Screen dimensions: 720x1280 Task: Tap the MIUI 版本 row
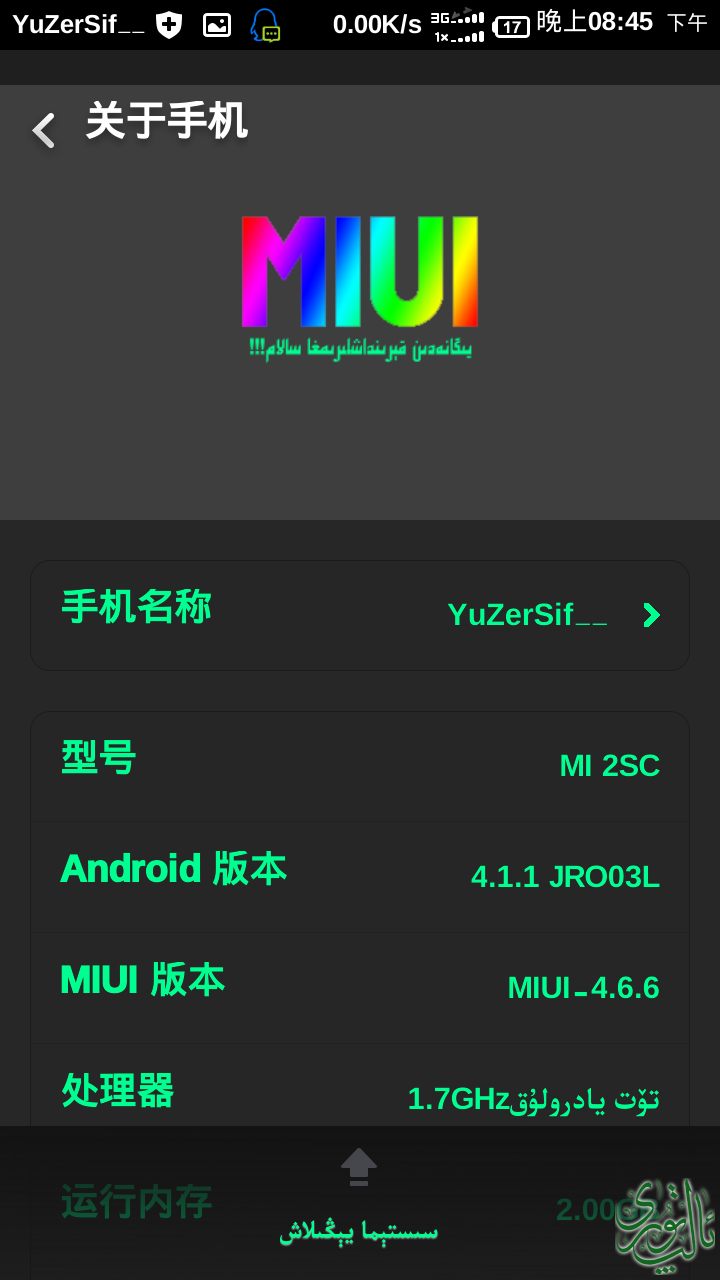tap(360, 988)
